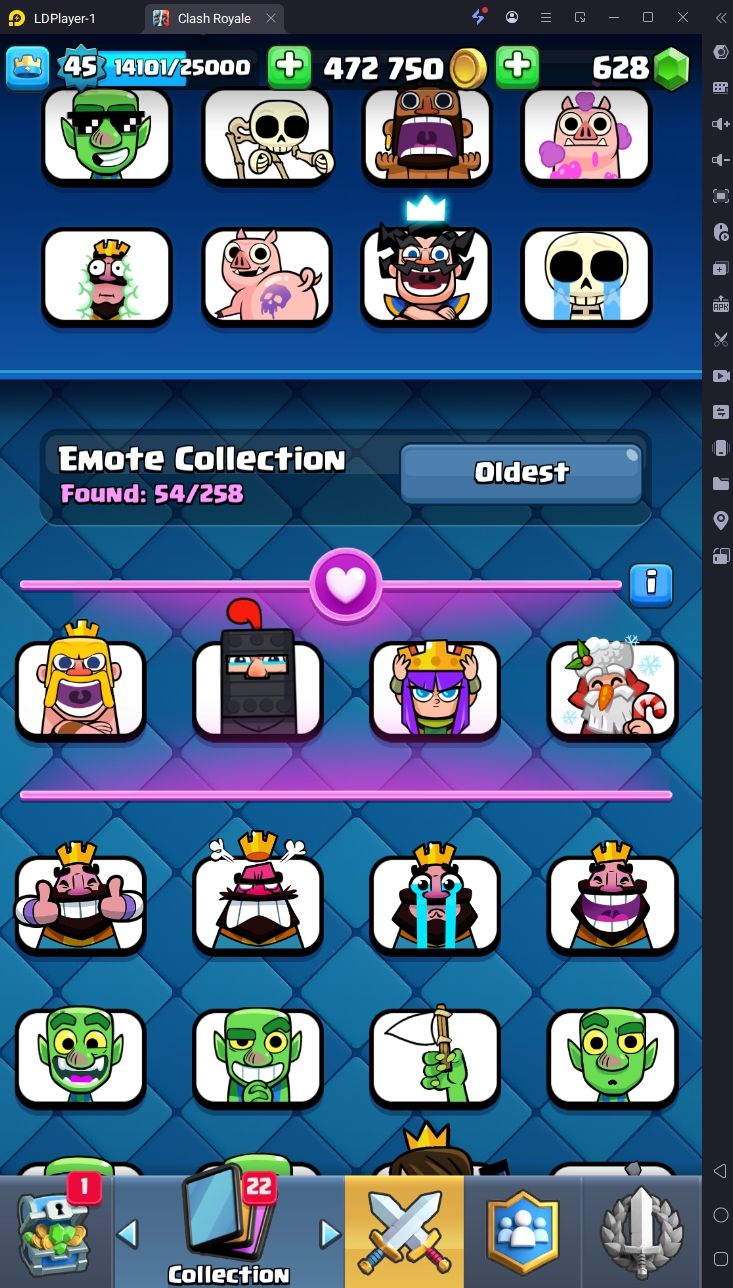Tap the green plus next to gems
Screen dimensions: 733x1288
point(517,67)
